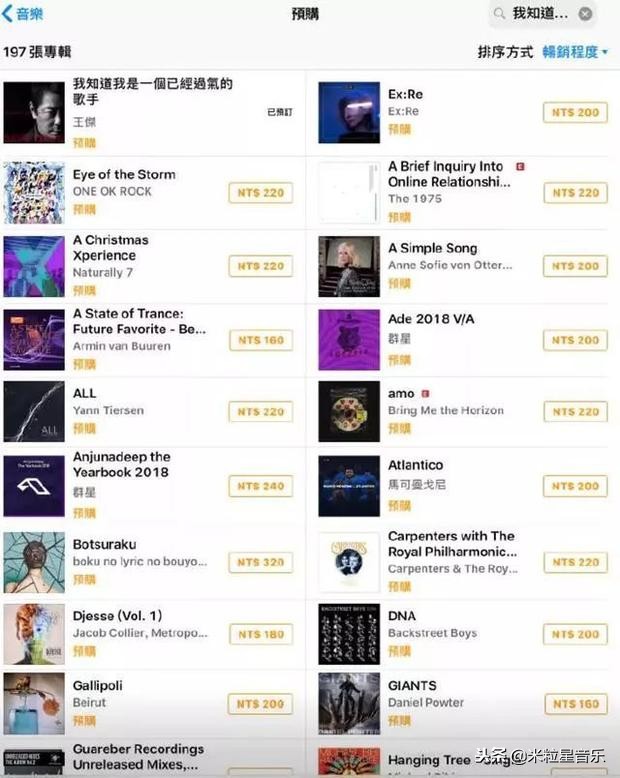Pre-order the Ex:Re album for NT$ 200
This screenshot has width=620, height=778.
pyautogui.click(x=575, y=113)
